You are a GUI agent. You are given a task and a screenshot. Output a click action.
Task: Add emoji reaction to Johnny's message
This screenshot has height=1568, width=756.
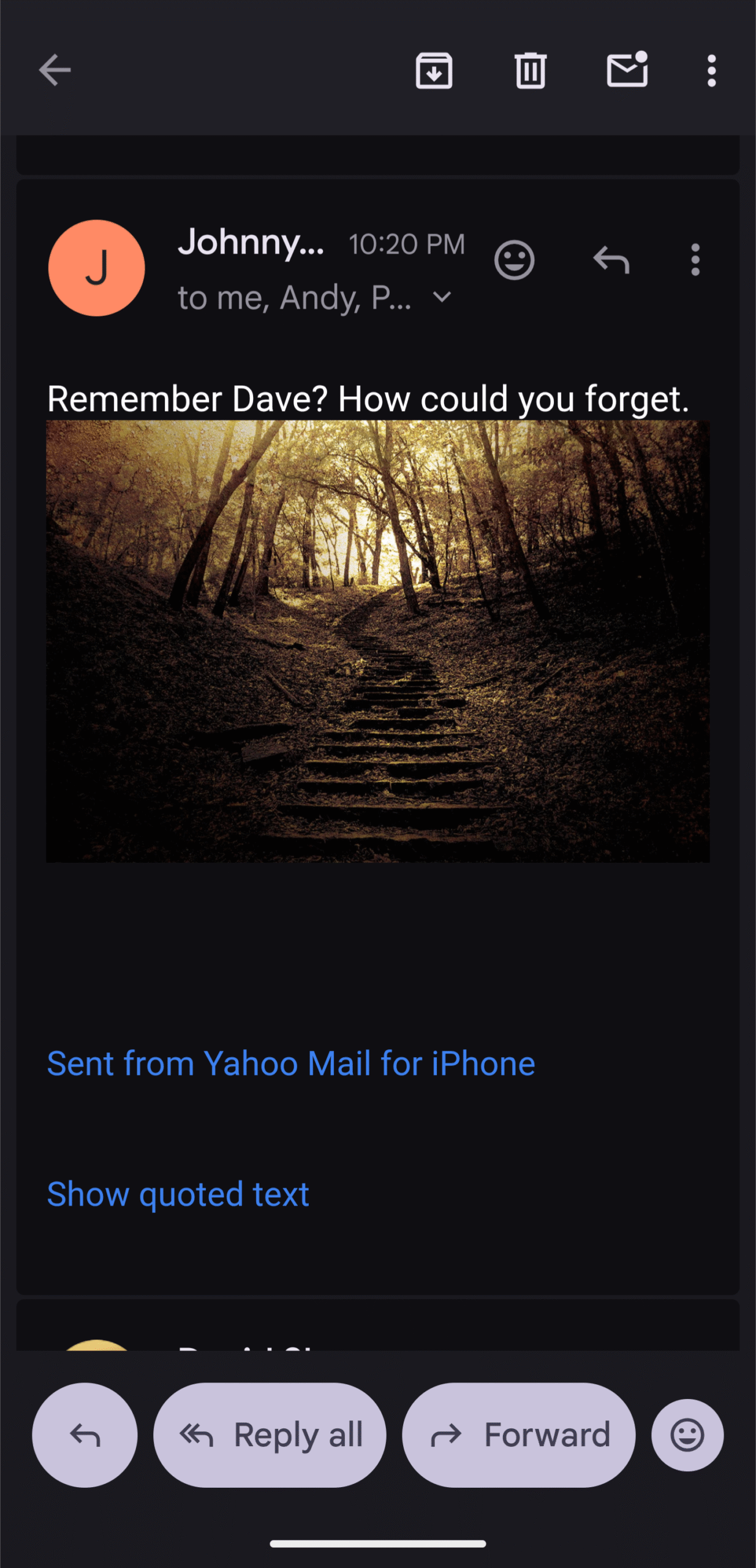coord(514,260)
